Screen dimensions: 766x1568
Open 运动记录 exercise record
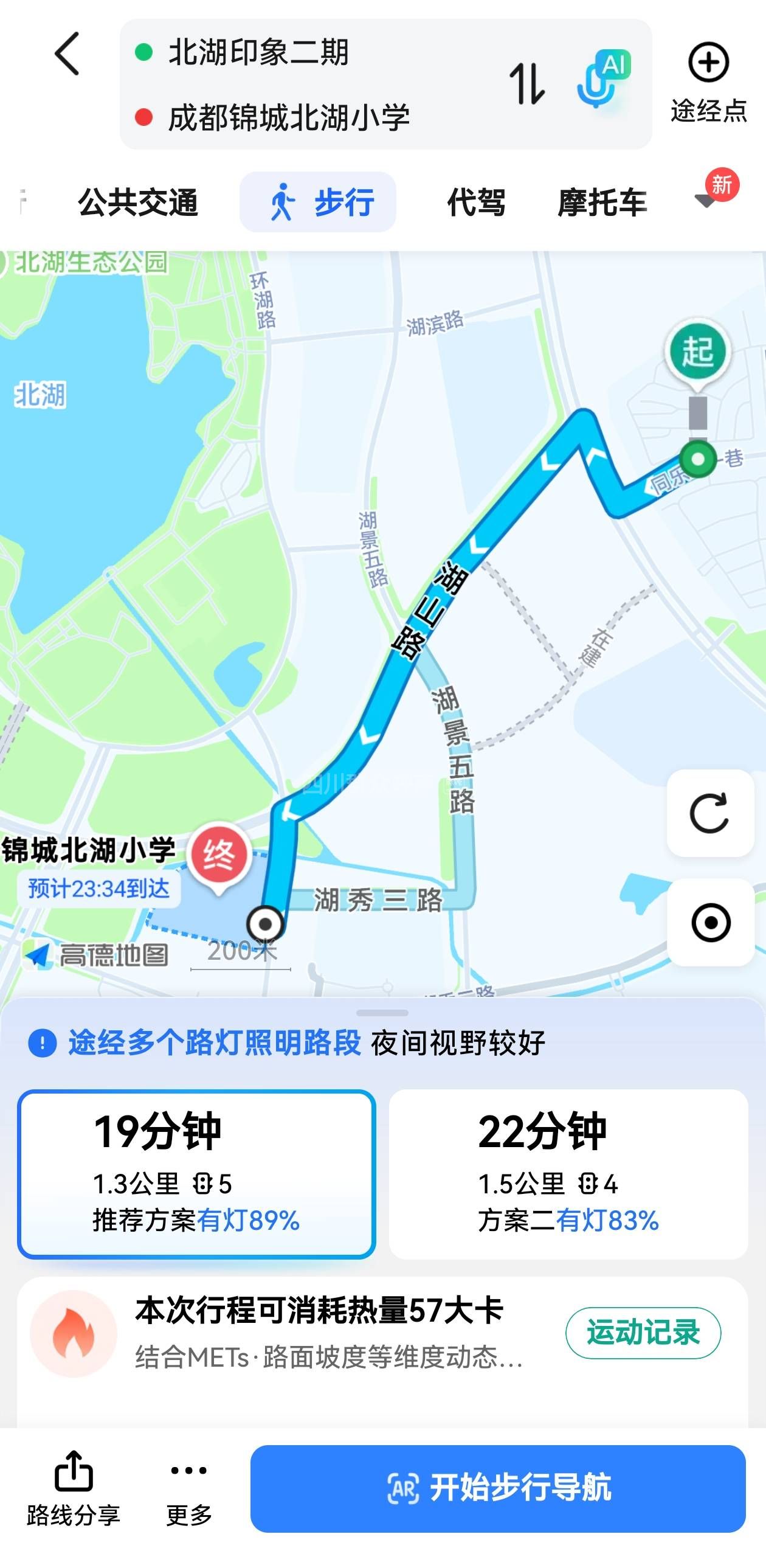click(643, 1333)
